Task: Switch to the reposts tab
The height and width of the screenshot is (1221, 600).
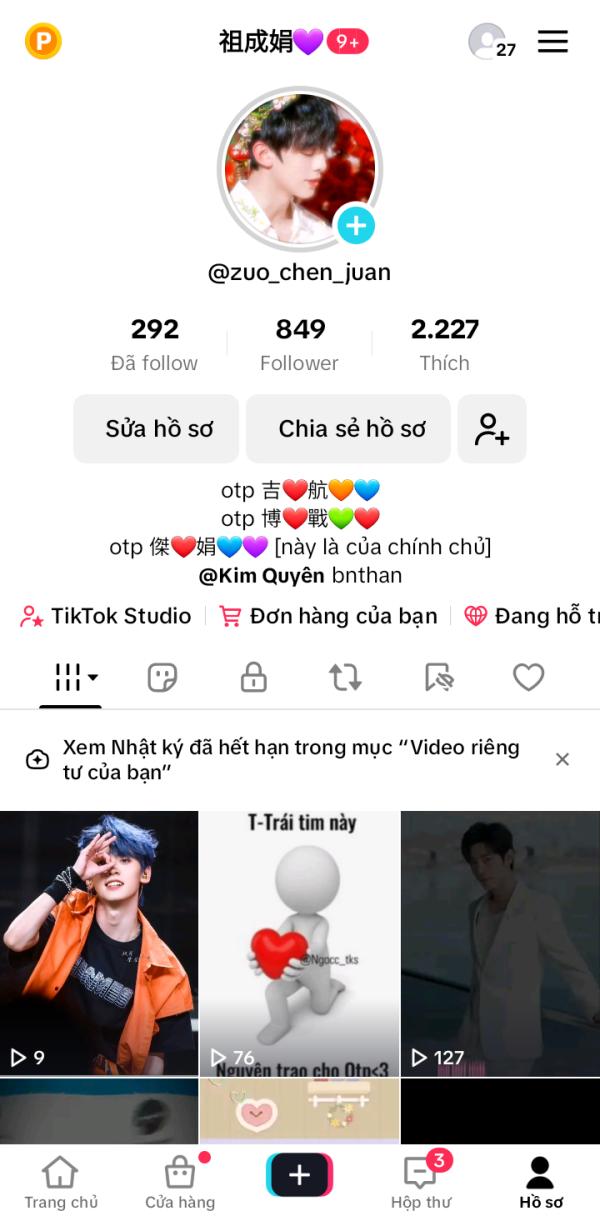Action: (x=345, y=678)
